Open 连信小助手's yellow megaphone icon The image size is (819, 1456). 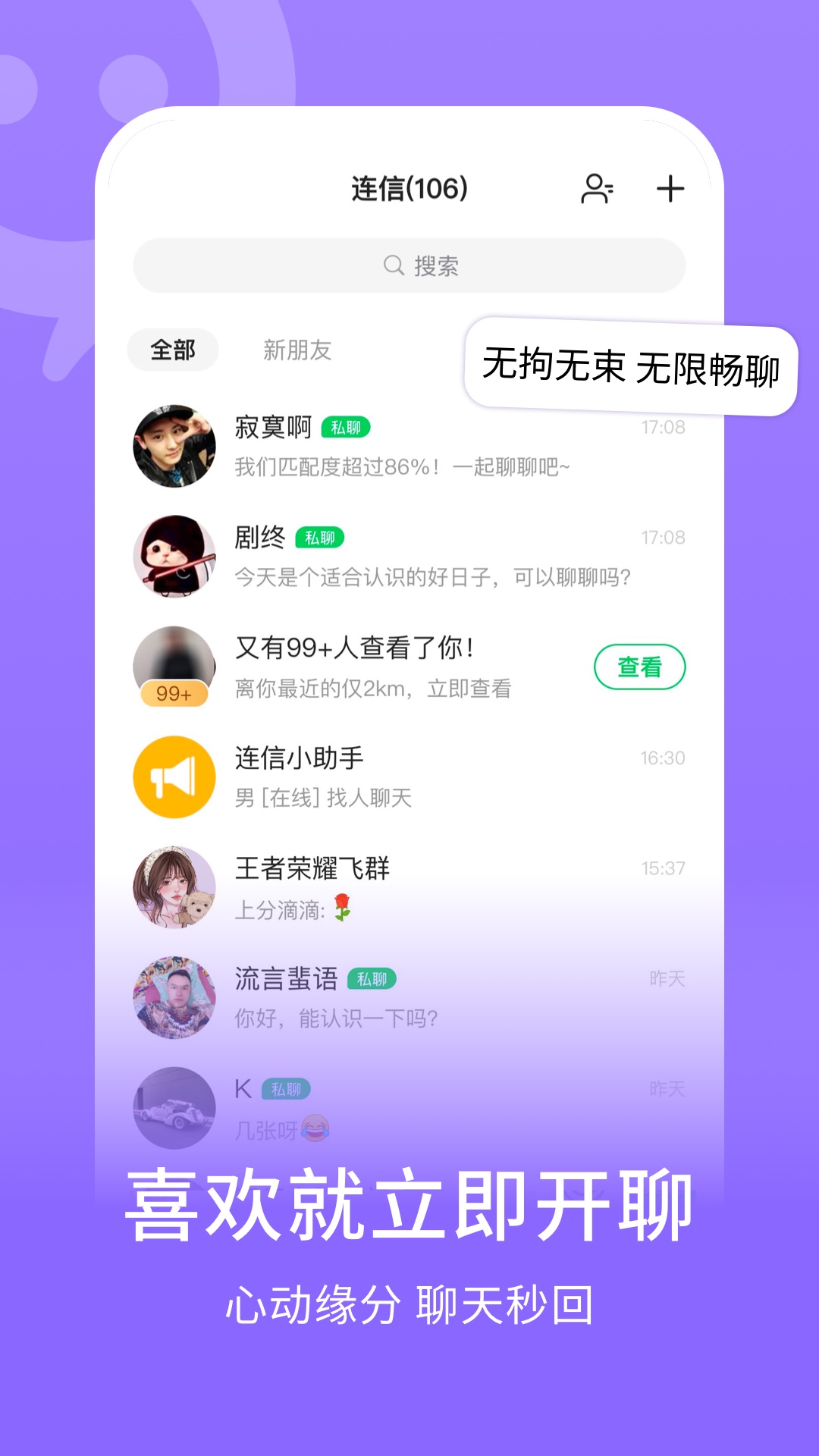pos(174,777)
